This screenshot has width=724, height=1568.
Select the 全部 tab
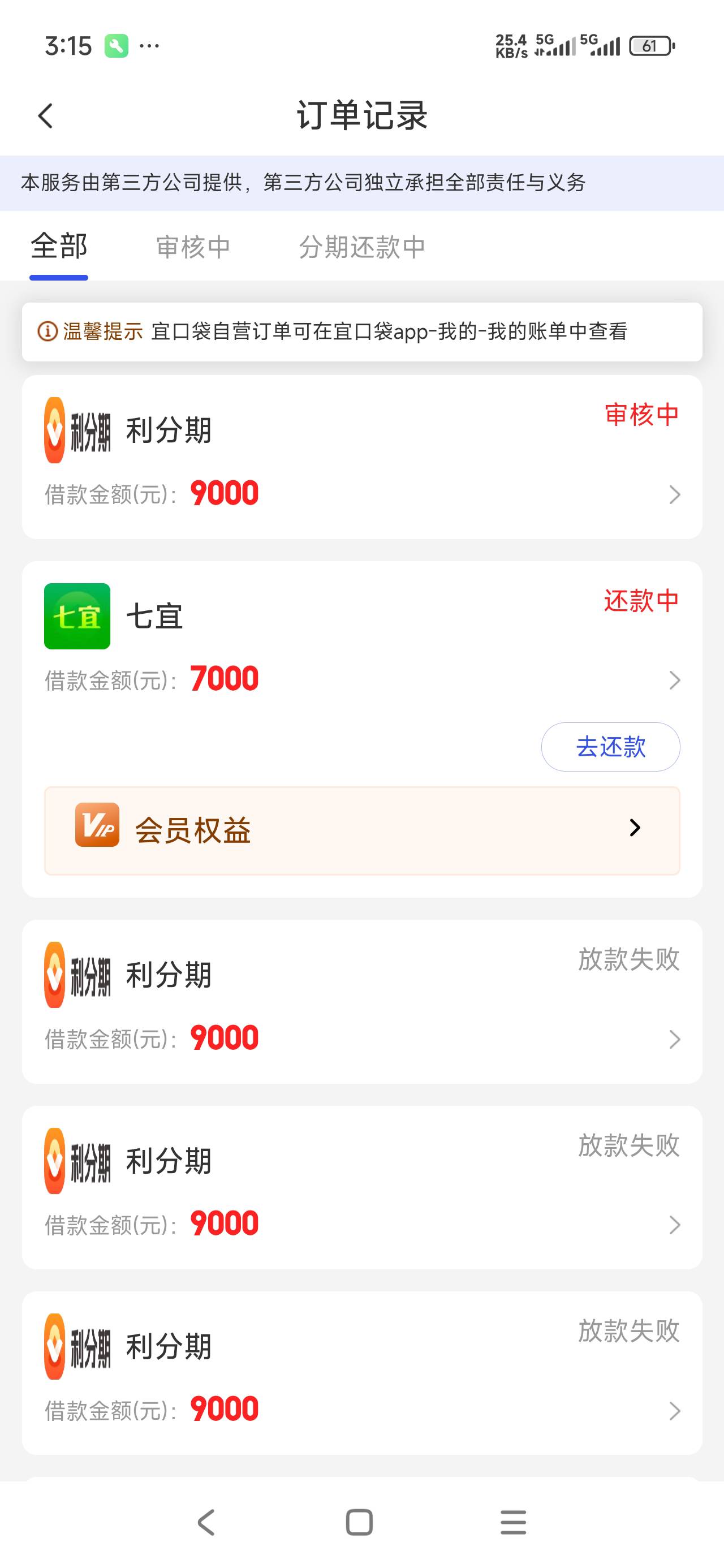pyautogui.click(x=59, y=247)
